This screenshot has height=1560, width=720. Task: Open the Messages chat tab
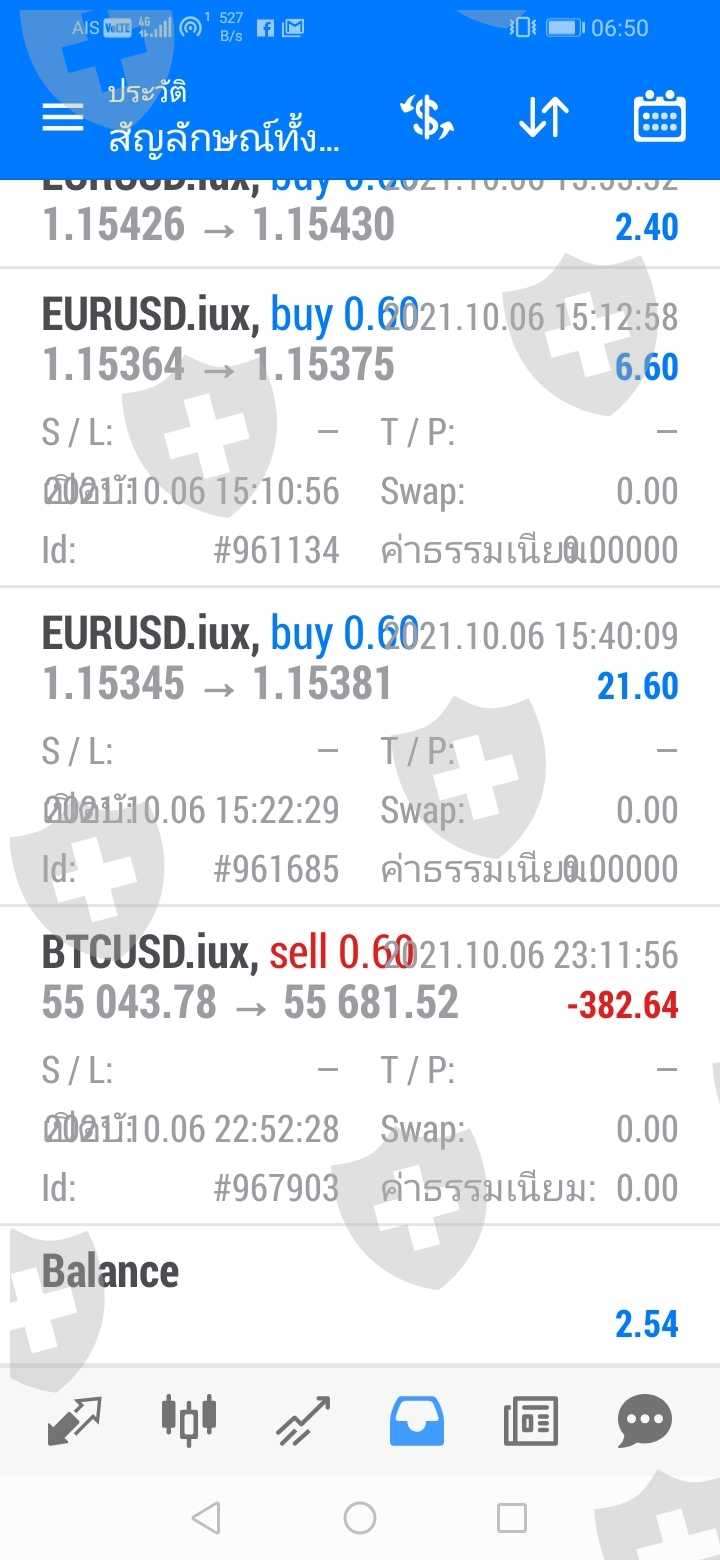click(645, 1420)
